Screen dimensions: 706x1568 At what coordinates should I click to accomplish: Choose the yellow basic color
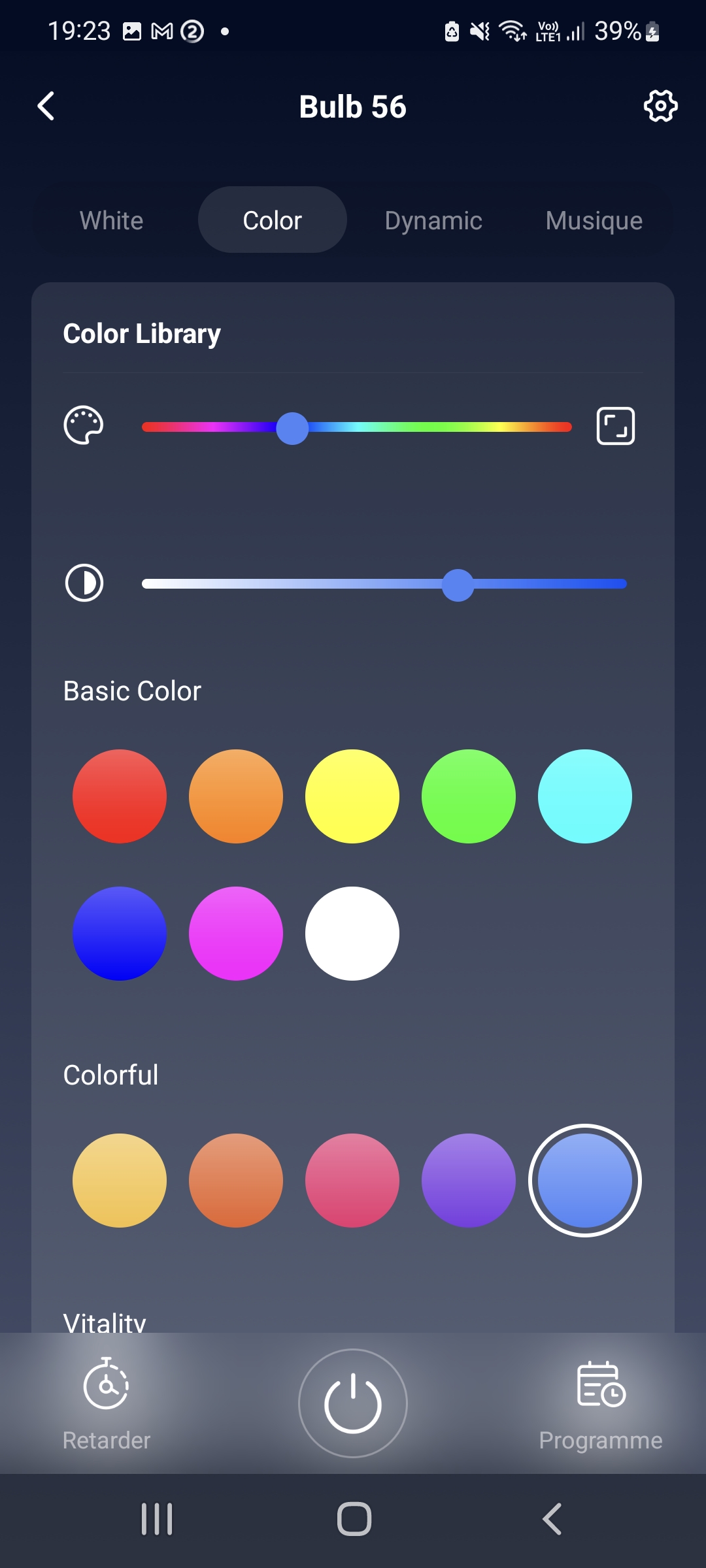coord(352,796)
